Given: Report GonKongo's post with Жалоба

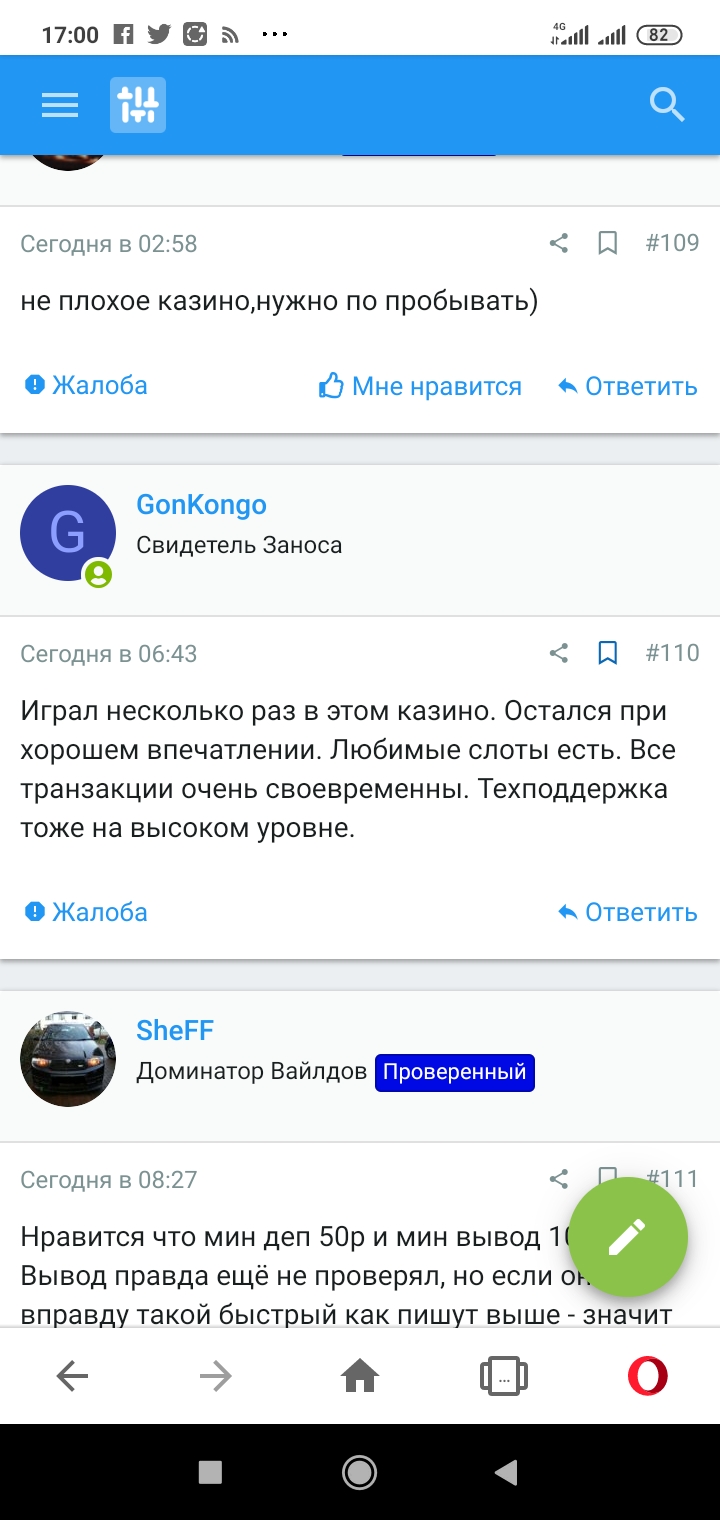Looking at the screenshot, I should [x=86, y=911].
